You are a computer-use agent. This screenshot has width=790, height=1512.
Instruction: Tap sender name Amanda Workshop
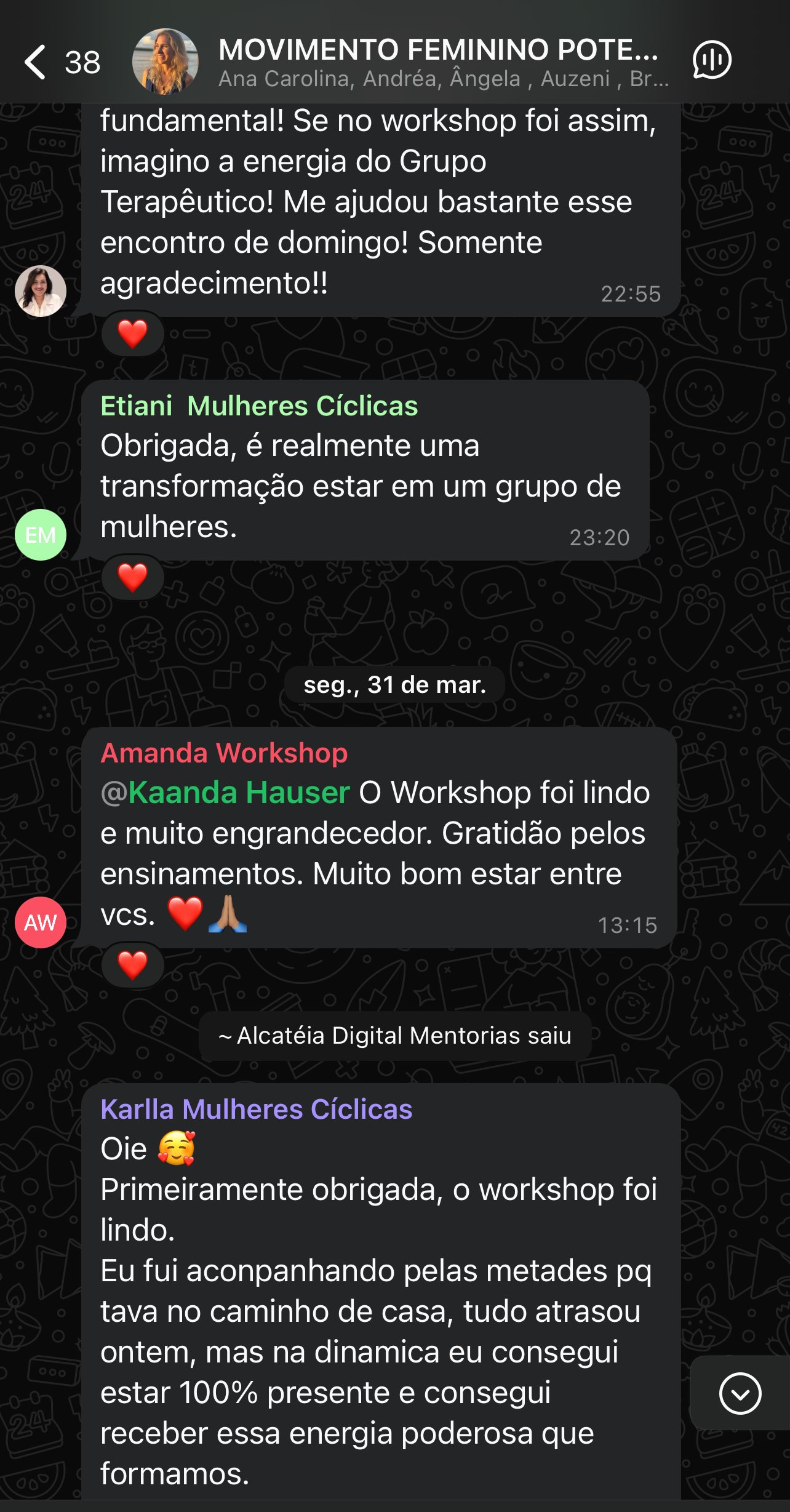click(224, 753)
